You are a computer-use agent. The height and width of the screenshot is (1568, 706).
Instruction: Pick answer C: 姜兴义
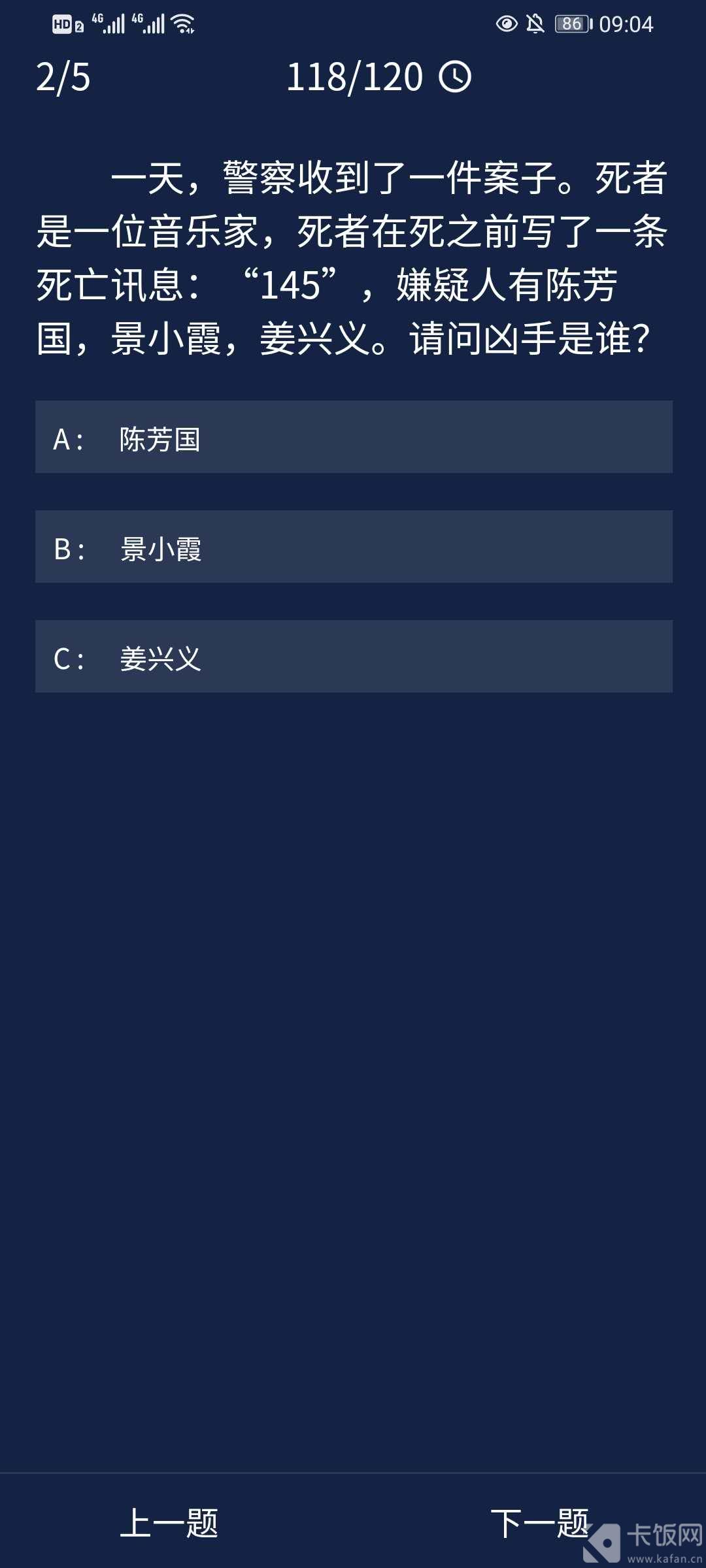(x=353, y=657)
